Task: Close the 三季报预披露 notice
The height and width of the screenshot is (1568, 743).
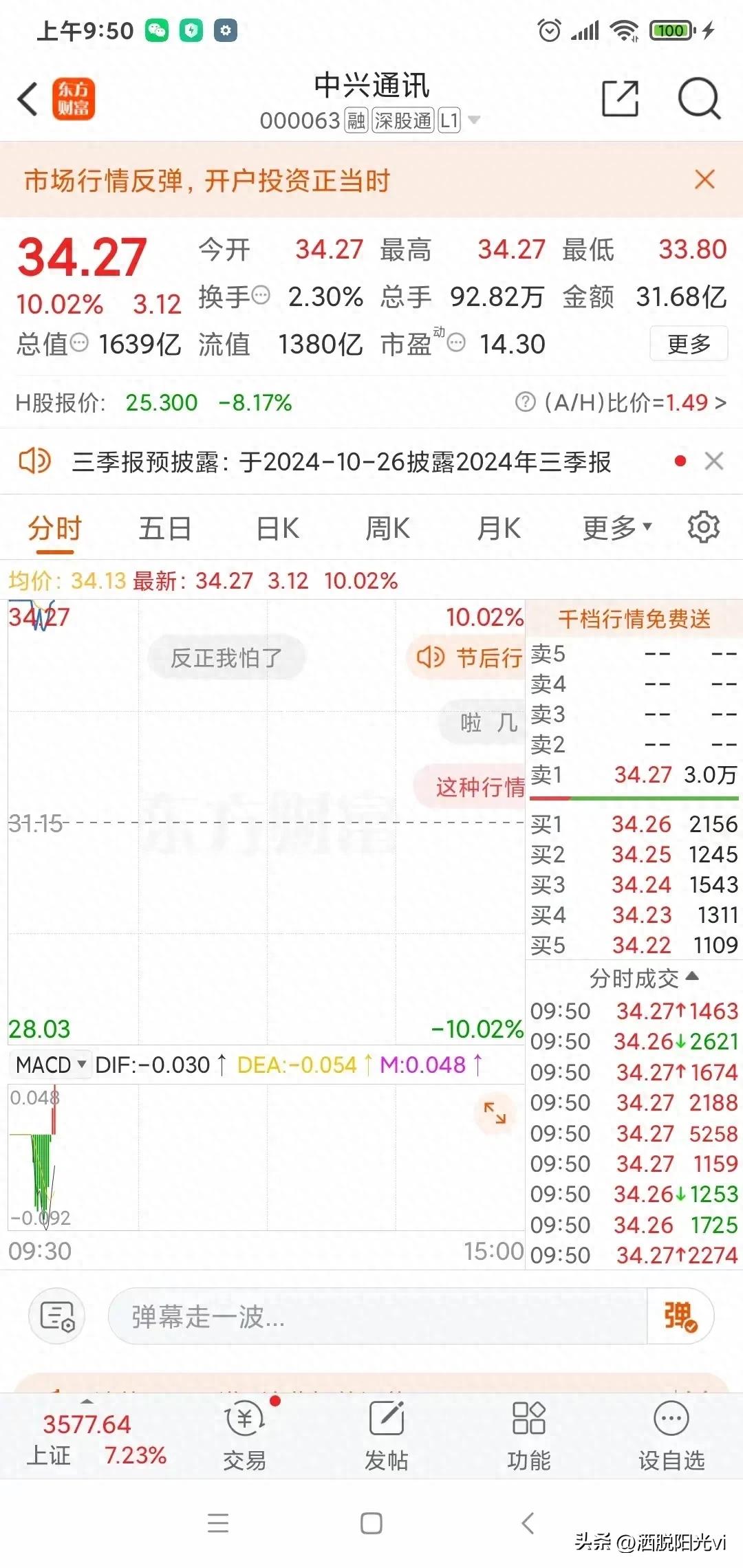Action: 714,461
